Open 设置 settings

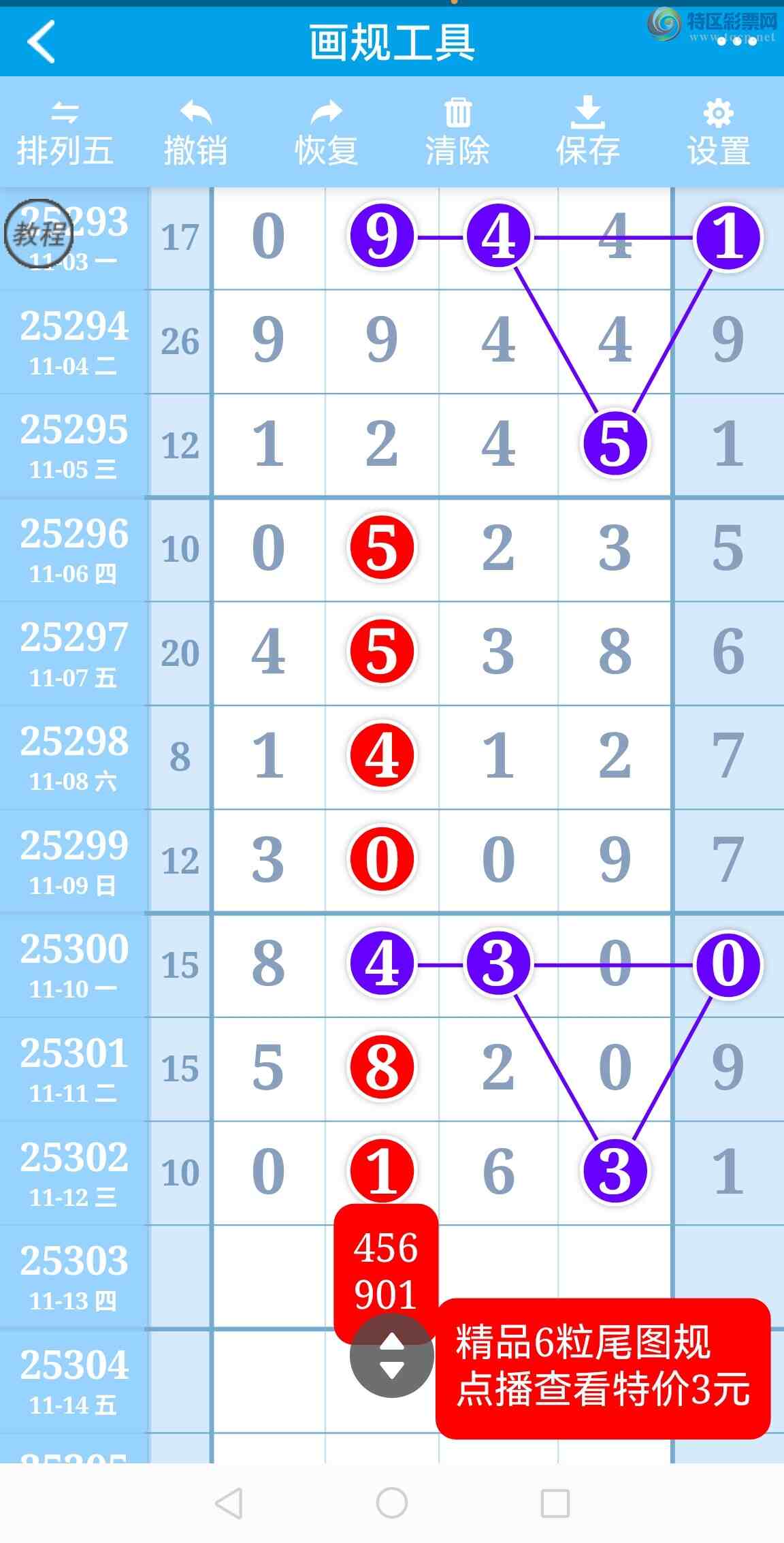pyautogui.click(x=719, y=134)
